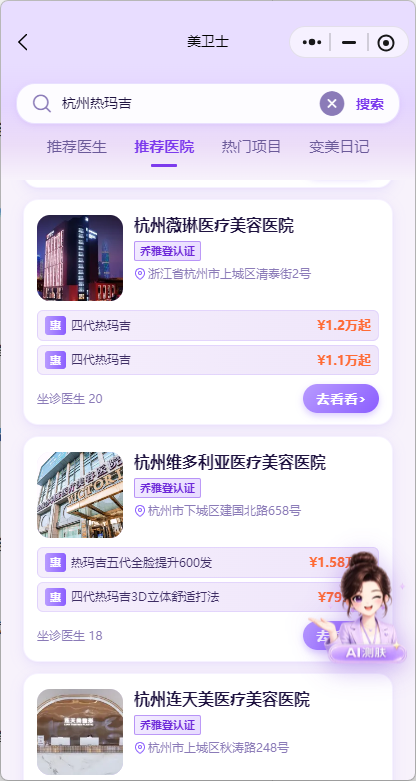
Task: Open the 杭州连天美医疗美容医院 card
Action: [208, 728]
